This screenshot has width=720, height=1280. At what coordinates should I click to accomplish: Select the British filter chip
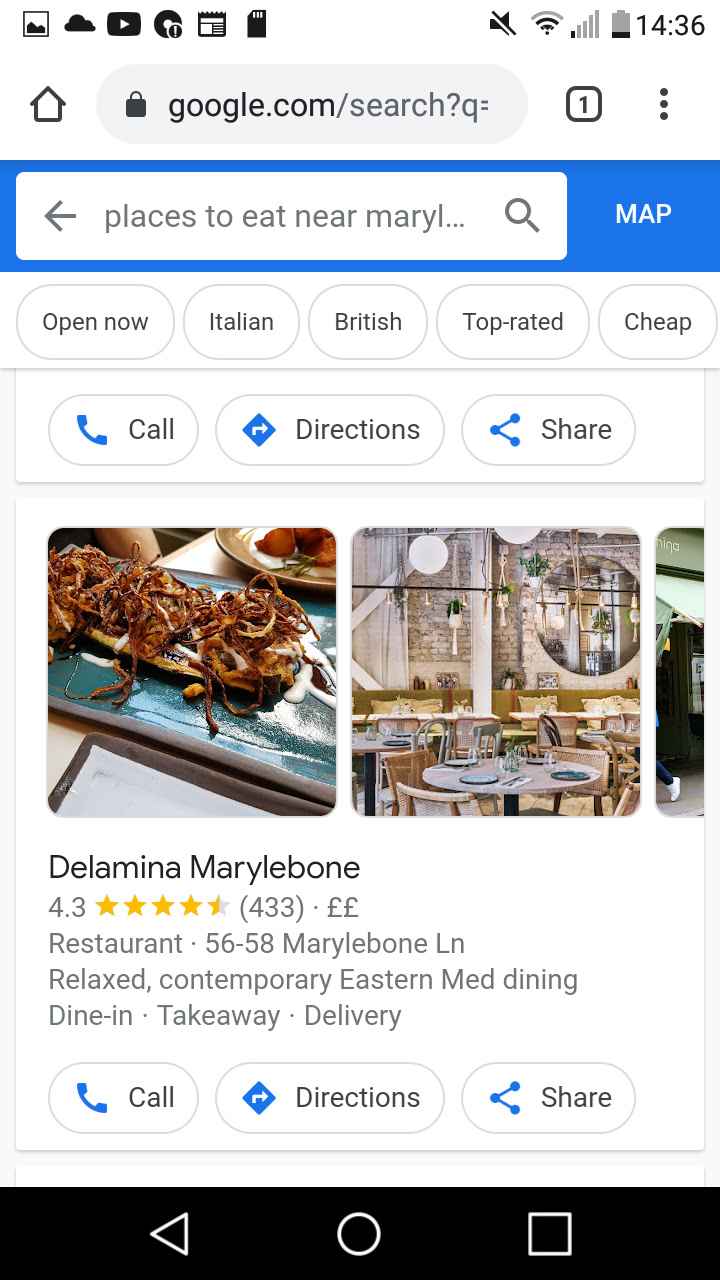pyautogui.click(x=368, y=322)
